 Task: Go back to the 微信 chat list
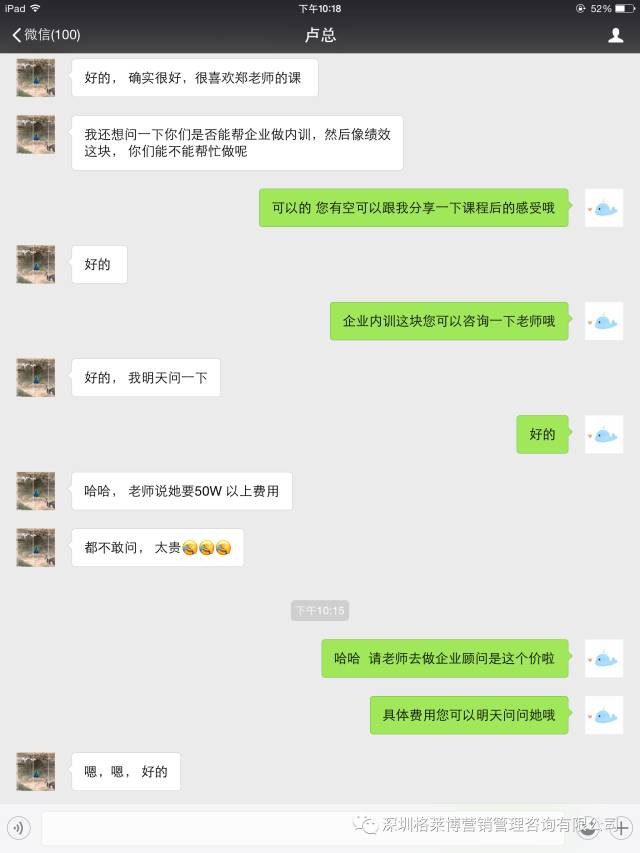coord(45,35)
